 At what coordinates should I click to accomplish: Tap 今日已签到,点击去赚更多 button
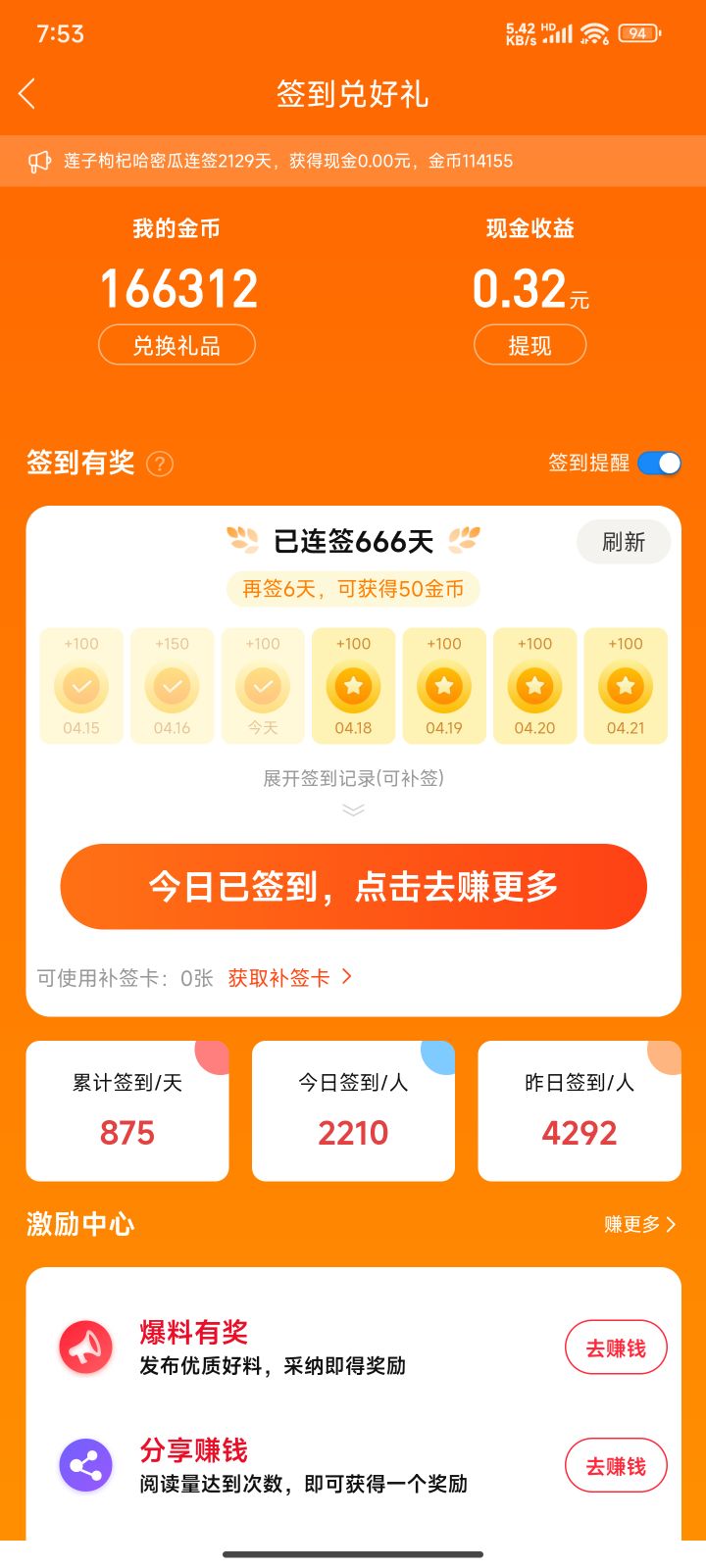point(353,886)
